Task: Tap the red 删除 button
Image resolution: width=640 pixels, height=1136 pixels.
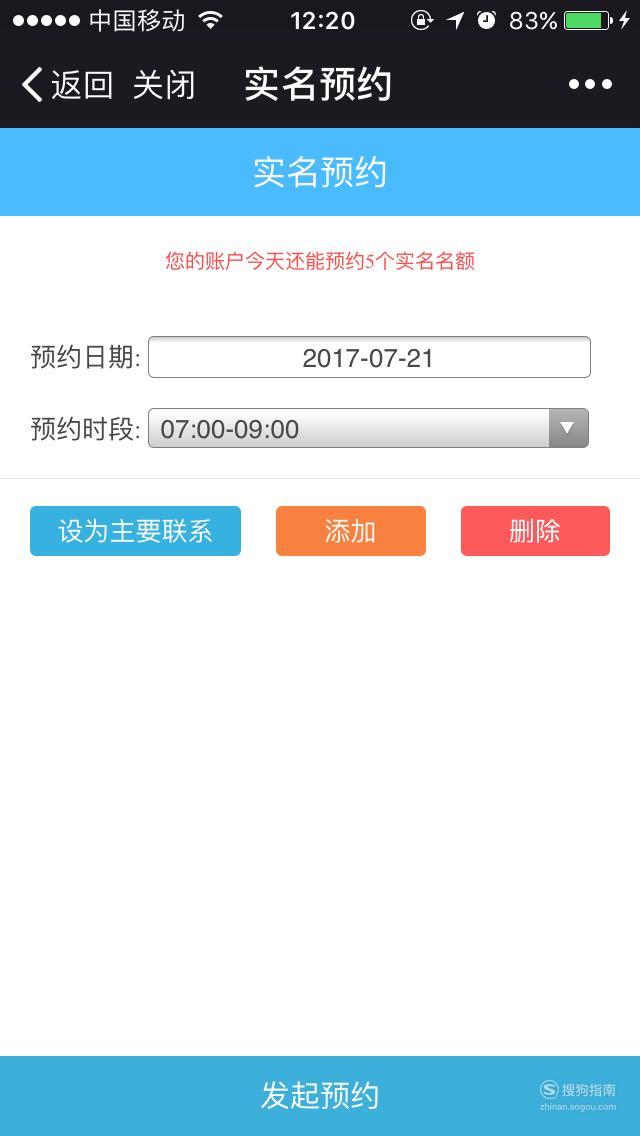Action: tap(535, 531)
